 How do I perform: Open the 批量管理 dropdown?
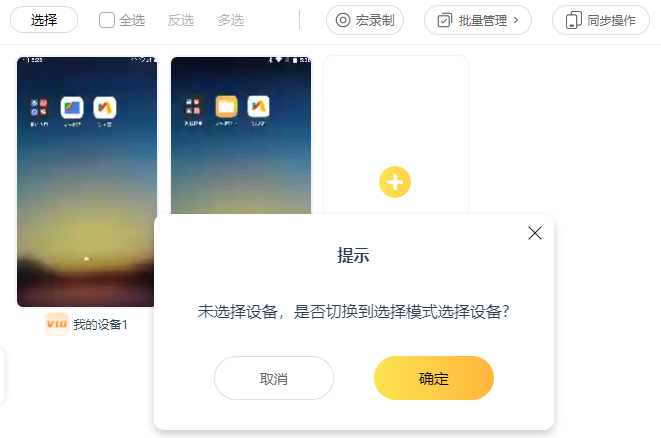(478, 20)
